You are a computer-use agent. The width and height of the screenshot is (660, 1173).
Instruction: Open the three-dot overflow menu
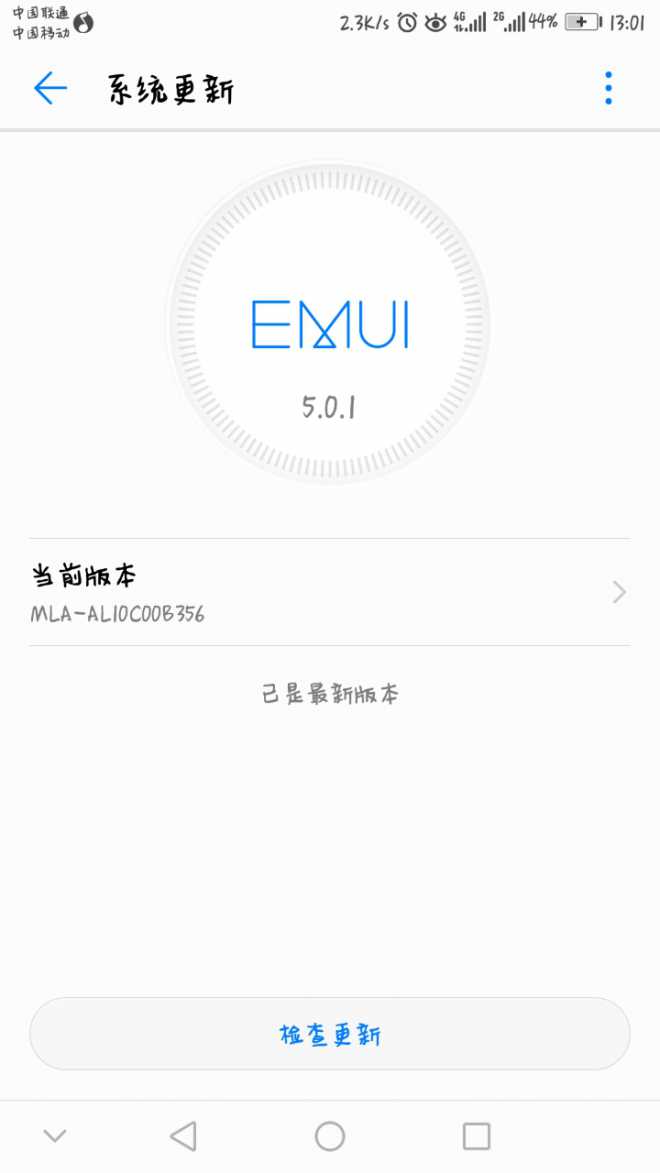608,89
